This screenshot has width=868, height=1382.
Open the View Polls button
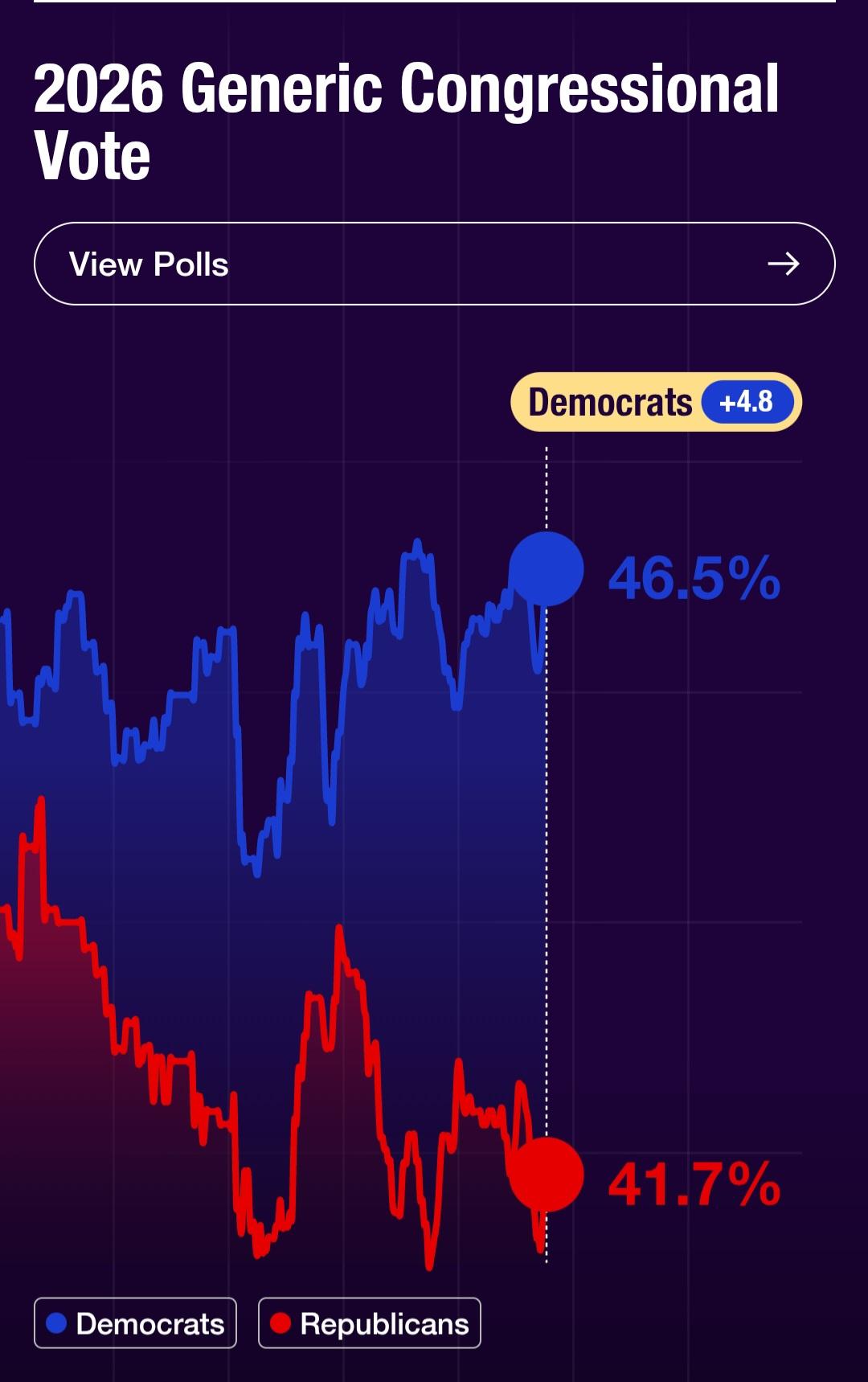[x=434, y=264]
